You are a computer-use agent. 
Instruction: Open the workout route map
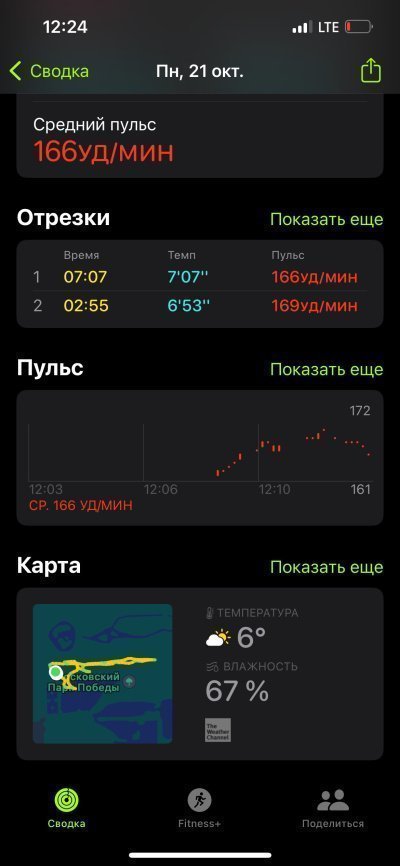[103, 673]
